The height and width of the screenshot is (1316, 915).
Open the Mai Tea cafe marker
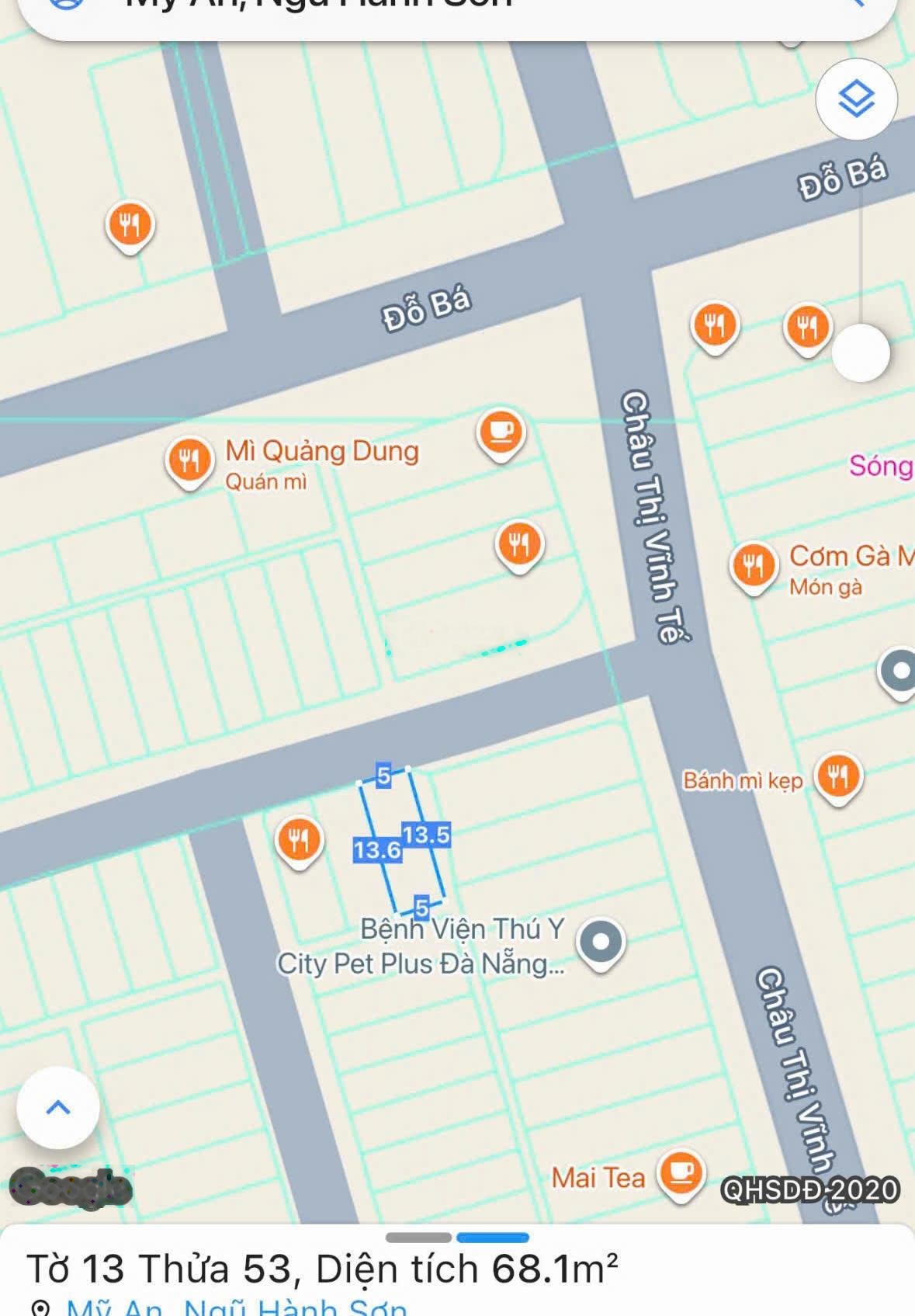(x=681, y=1172)
